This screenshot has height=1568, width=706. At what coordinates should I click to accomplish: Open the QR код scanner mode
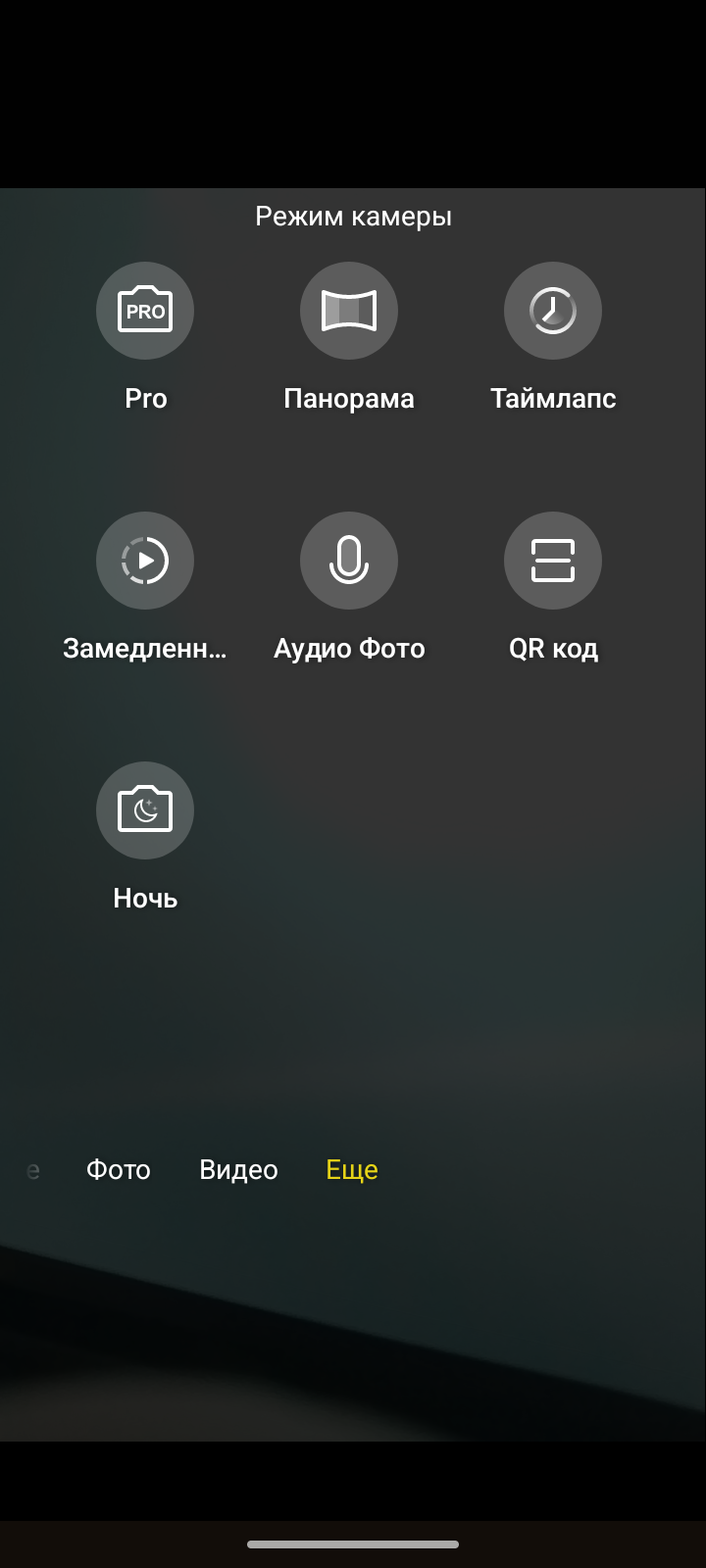[x=553, y=561]
